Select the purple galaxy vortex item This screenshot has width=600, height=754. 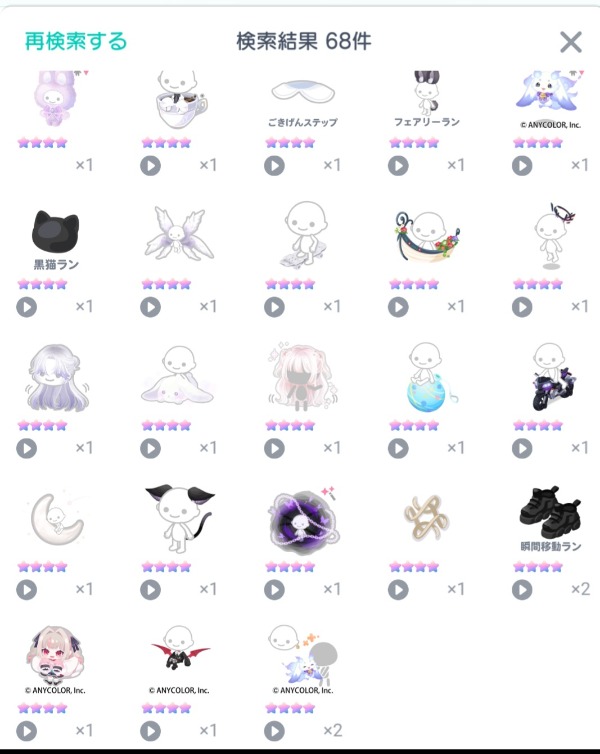click(x=302, y=520)
